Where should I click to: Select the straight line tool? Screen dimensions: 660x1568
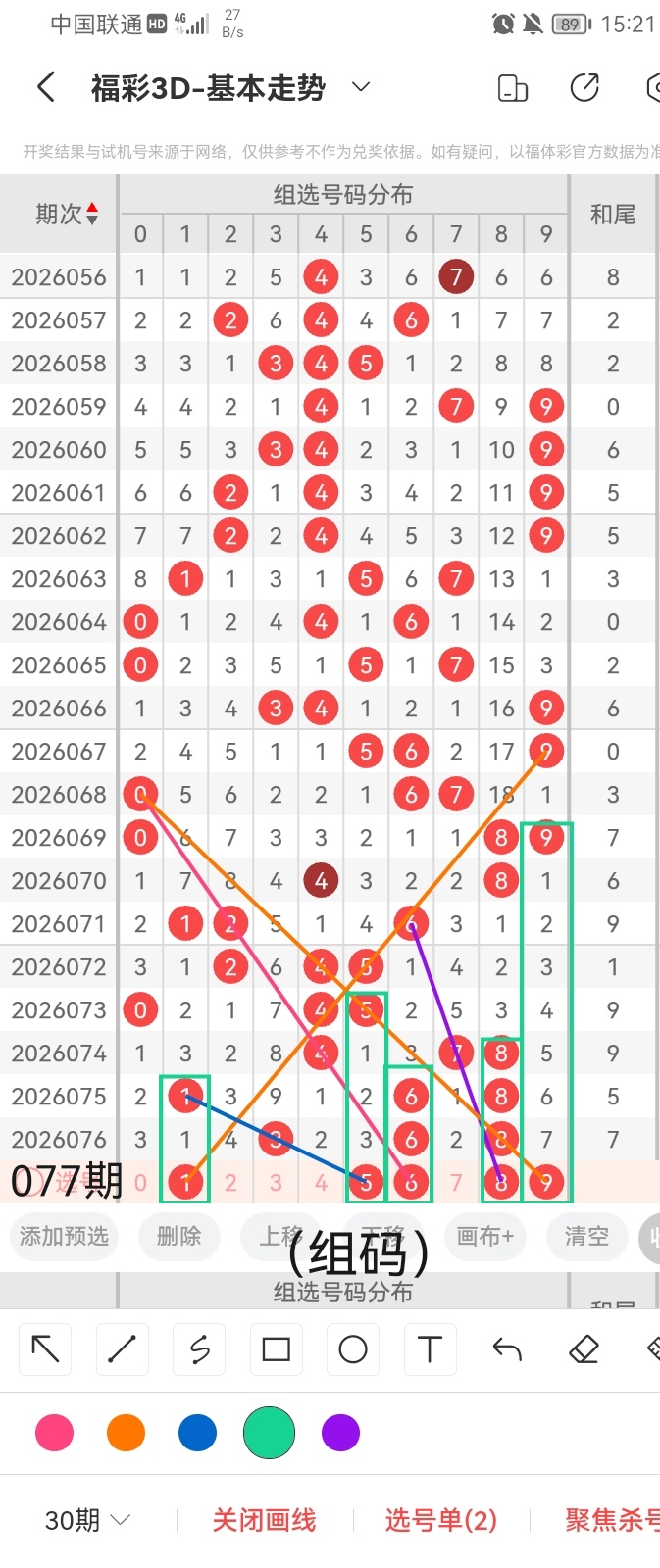pos(122,1349)
